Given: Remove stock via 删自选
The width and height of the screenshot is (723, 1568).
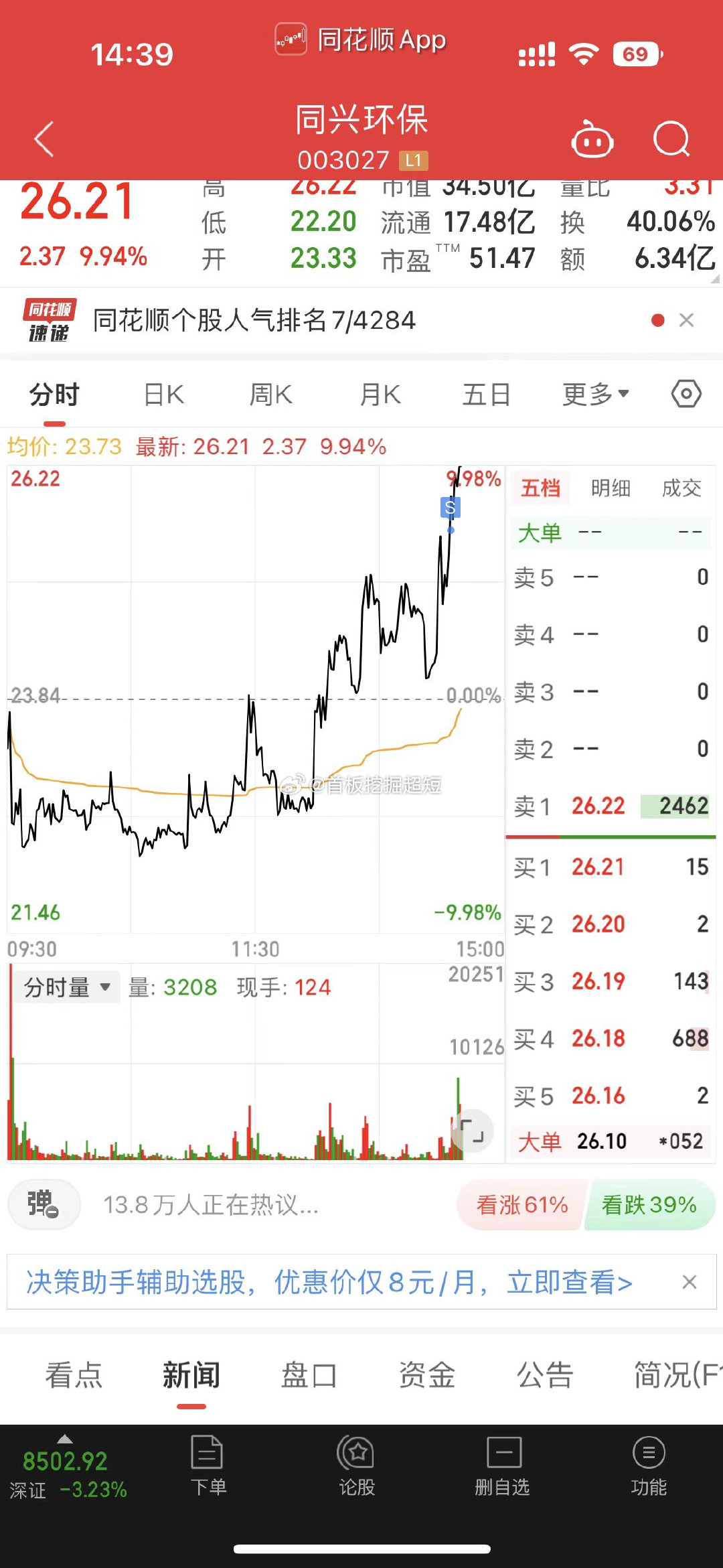Looking at the screenshot, I should click(503, 1467).
